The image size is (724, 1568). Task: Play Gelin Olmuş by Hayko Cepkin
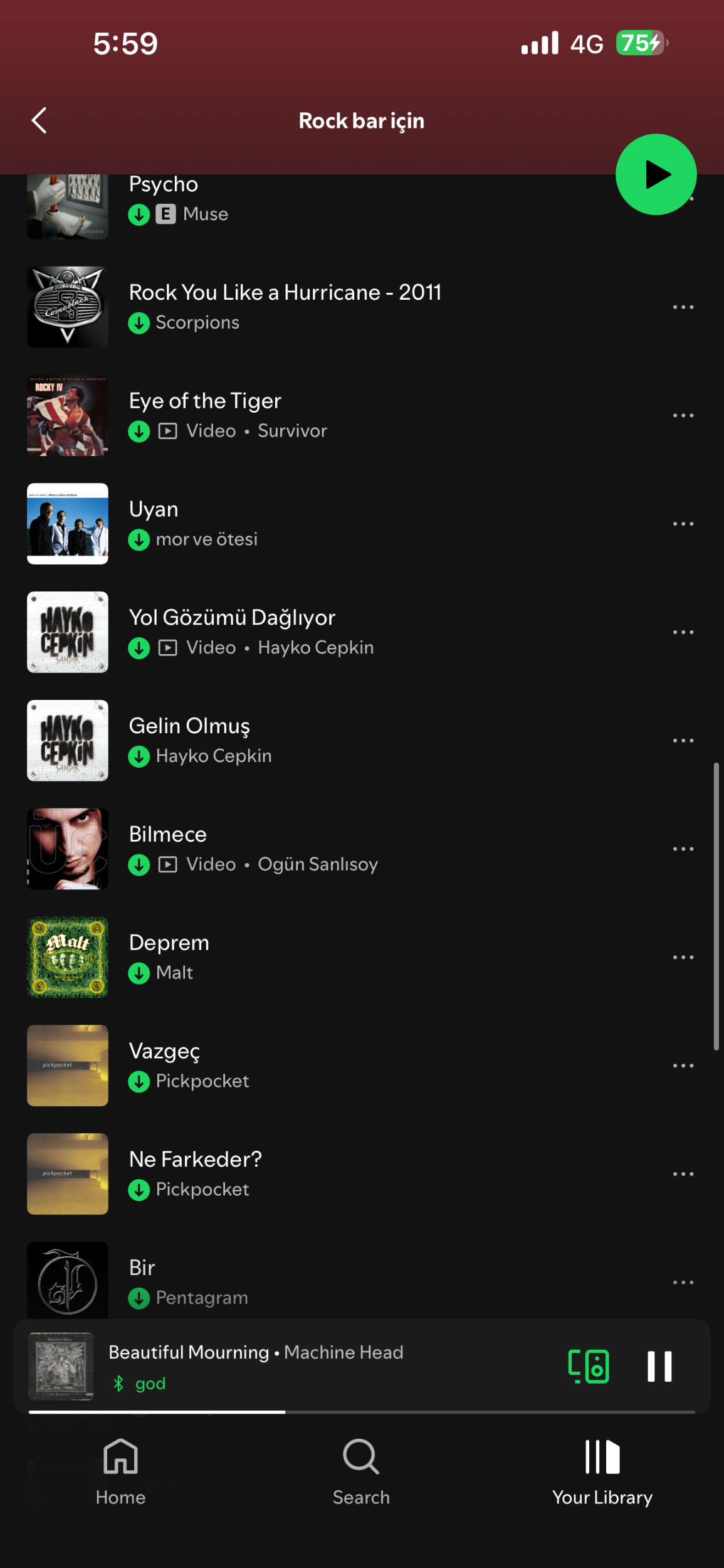(x=189, y=726)
